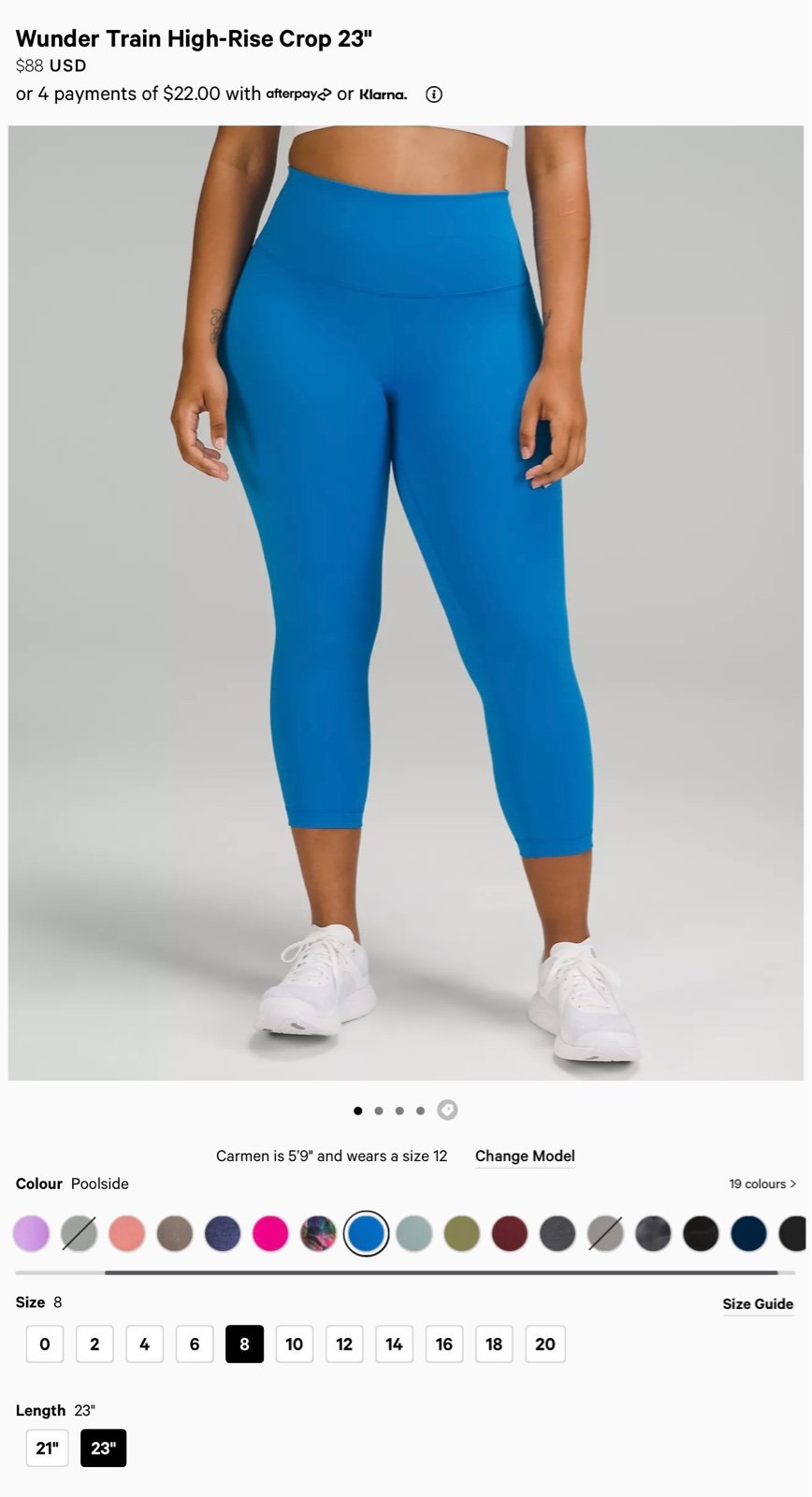Jump to the second product image dot

[x=379, y=1111]
